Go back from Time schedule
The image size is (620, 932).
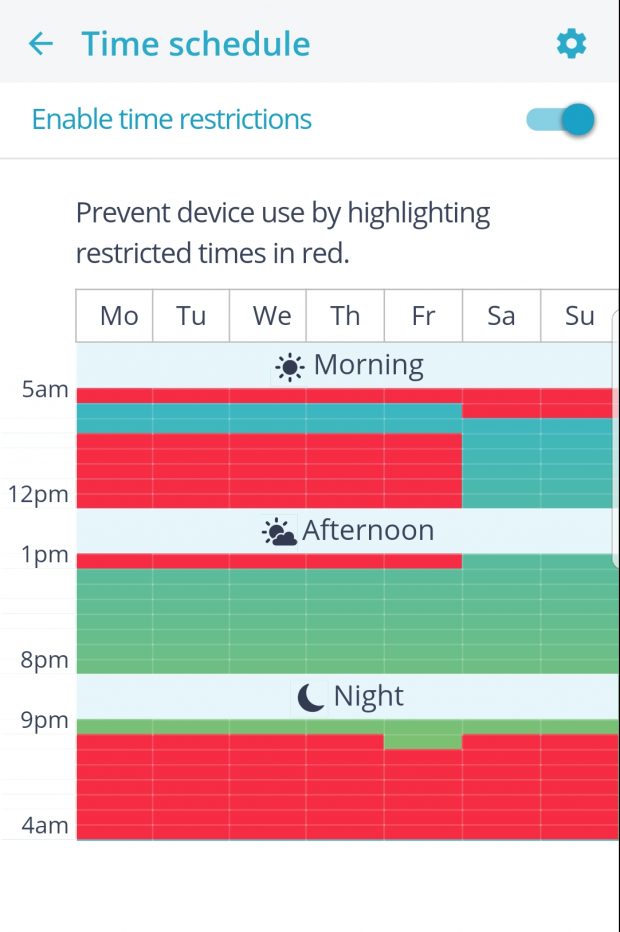[x=40, y=44]
